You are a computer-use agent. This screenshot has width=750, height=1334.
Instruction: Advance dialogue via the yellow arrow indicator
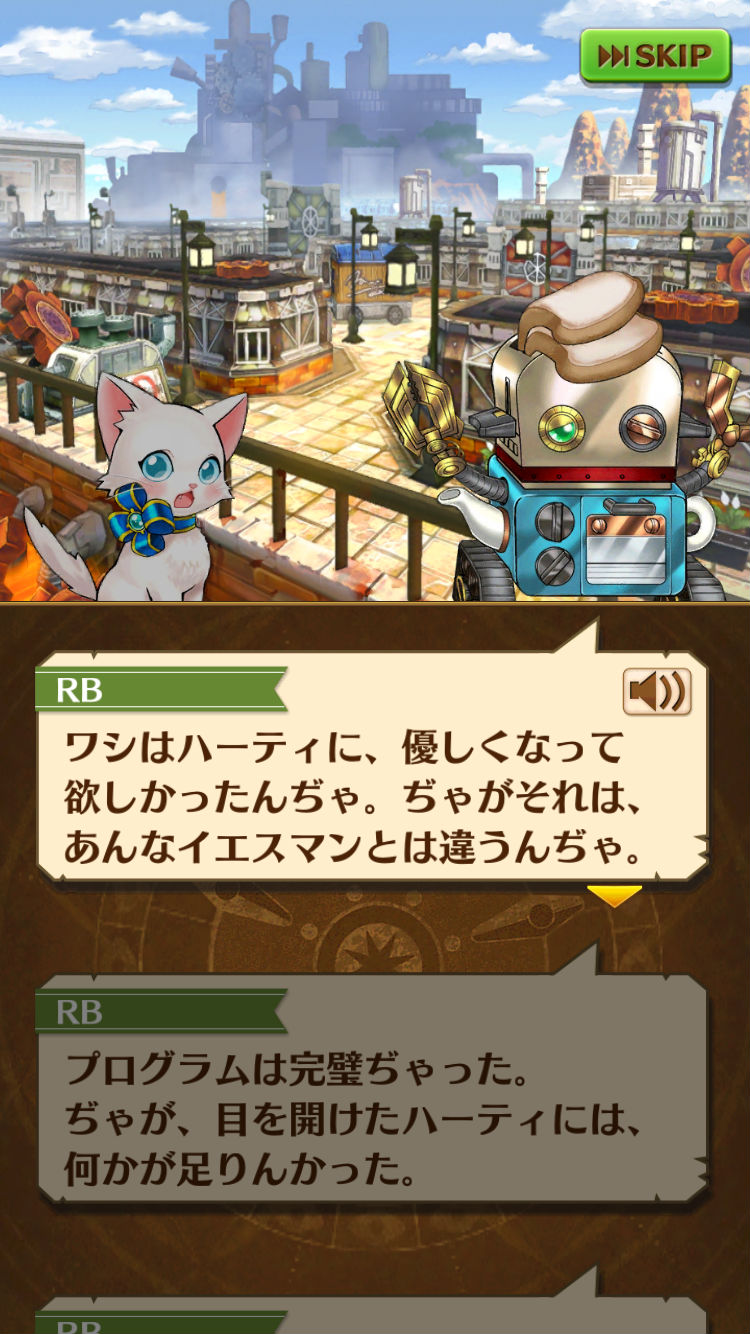(x=613, y=895)
